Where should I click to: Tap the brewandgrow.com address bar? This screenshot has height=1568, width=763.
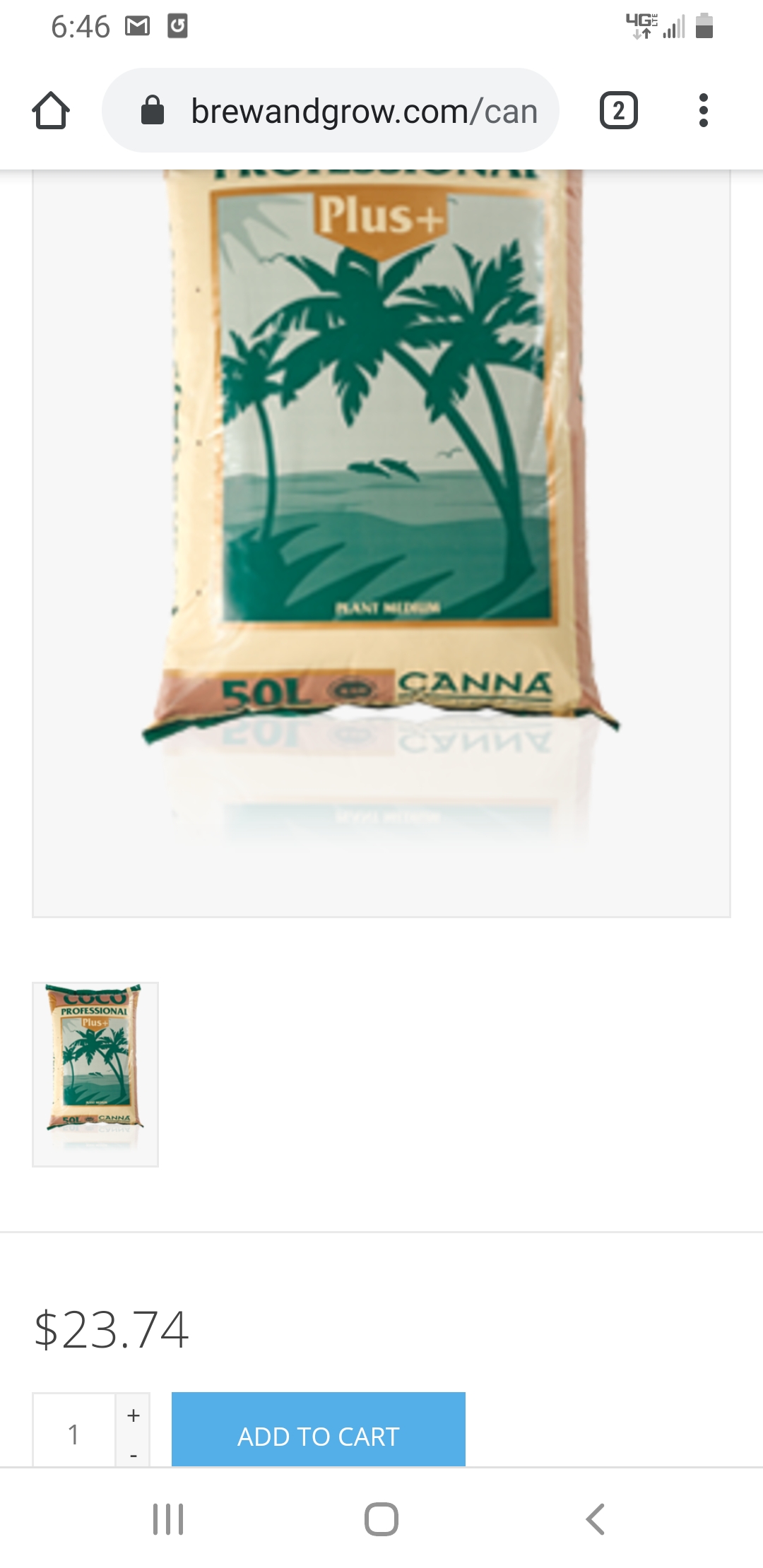coord(331,111)
